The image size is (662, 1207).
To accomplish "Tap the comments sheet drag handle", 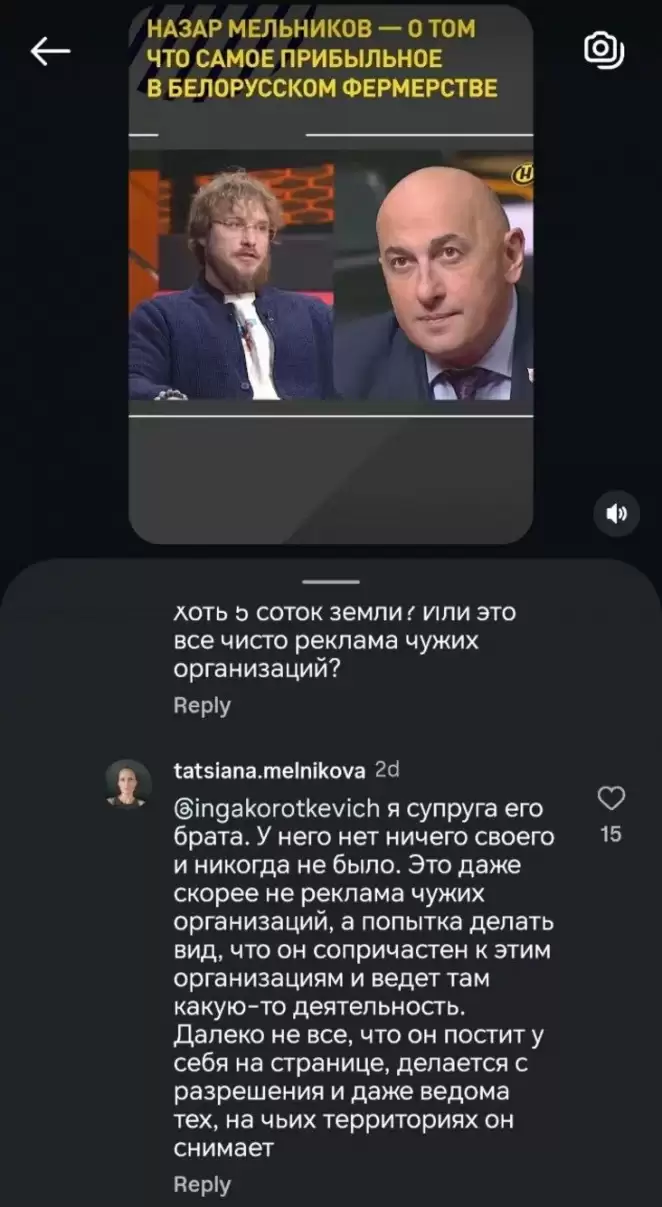I will point(330,581).
